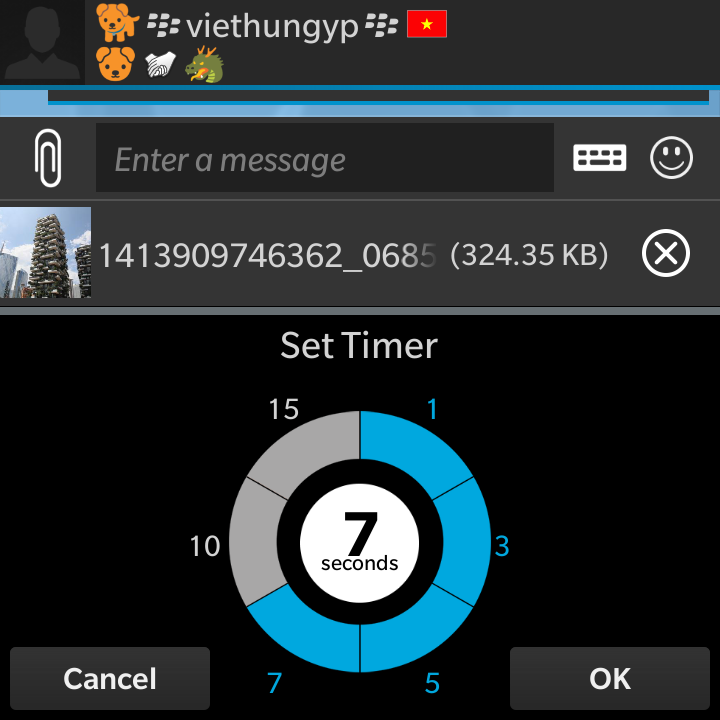Open the attached building photo thumbnail

[x=46, y=253]
